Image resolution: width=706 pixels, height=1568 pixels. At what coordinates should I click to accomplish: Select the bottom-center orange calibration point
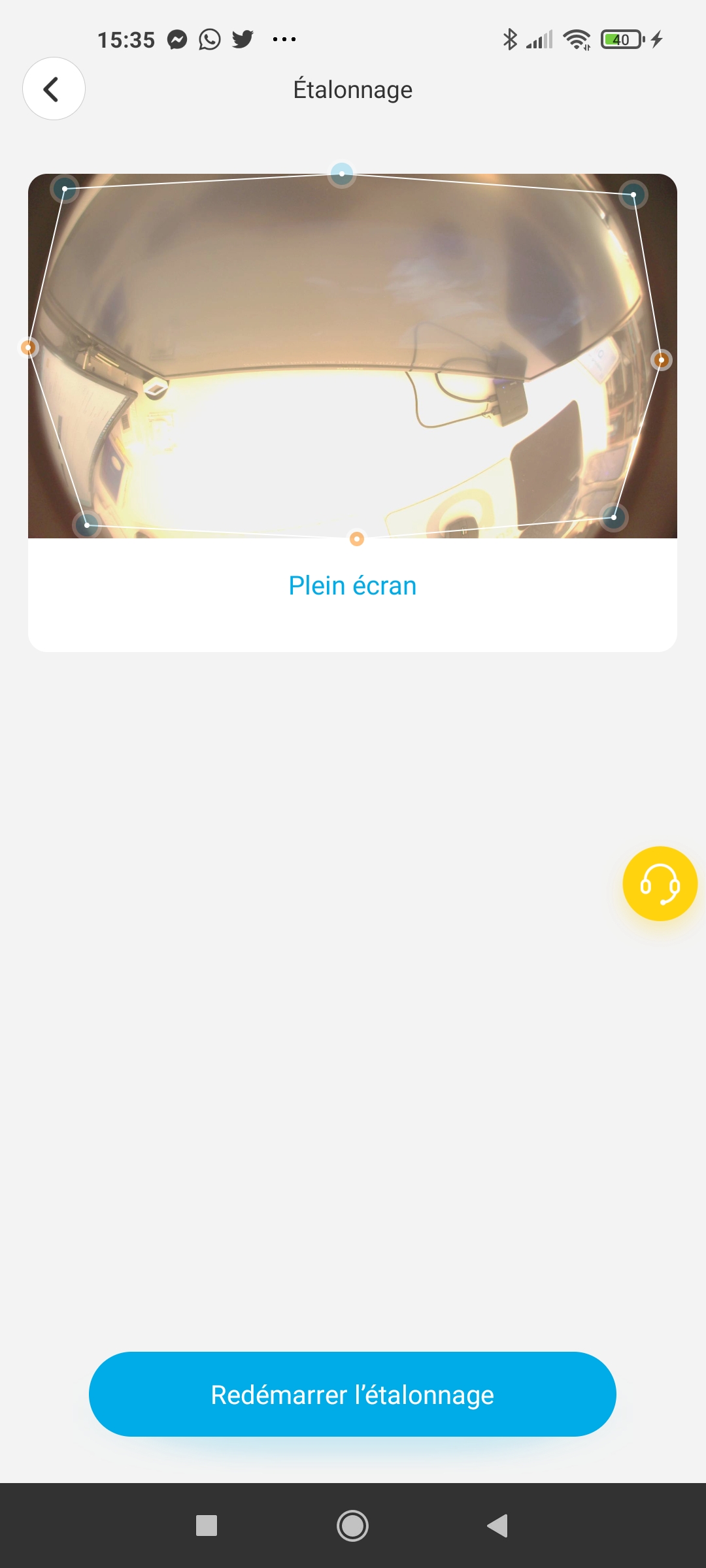[356, 539]
